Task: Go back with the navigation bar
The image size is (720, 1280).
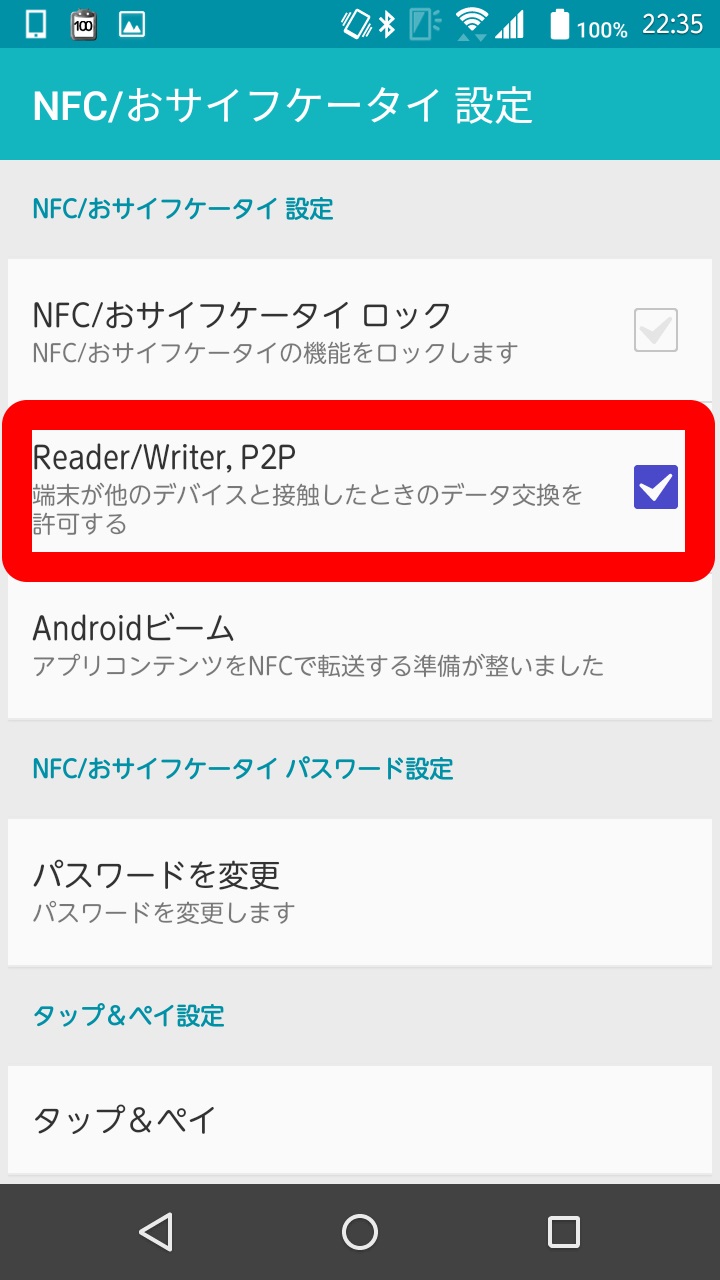Action: pos(156,1232)
